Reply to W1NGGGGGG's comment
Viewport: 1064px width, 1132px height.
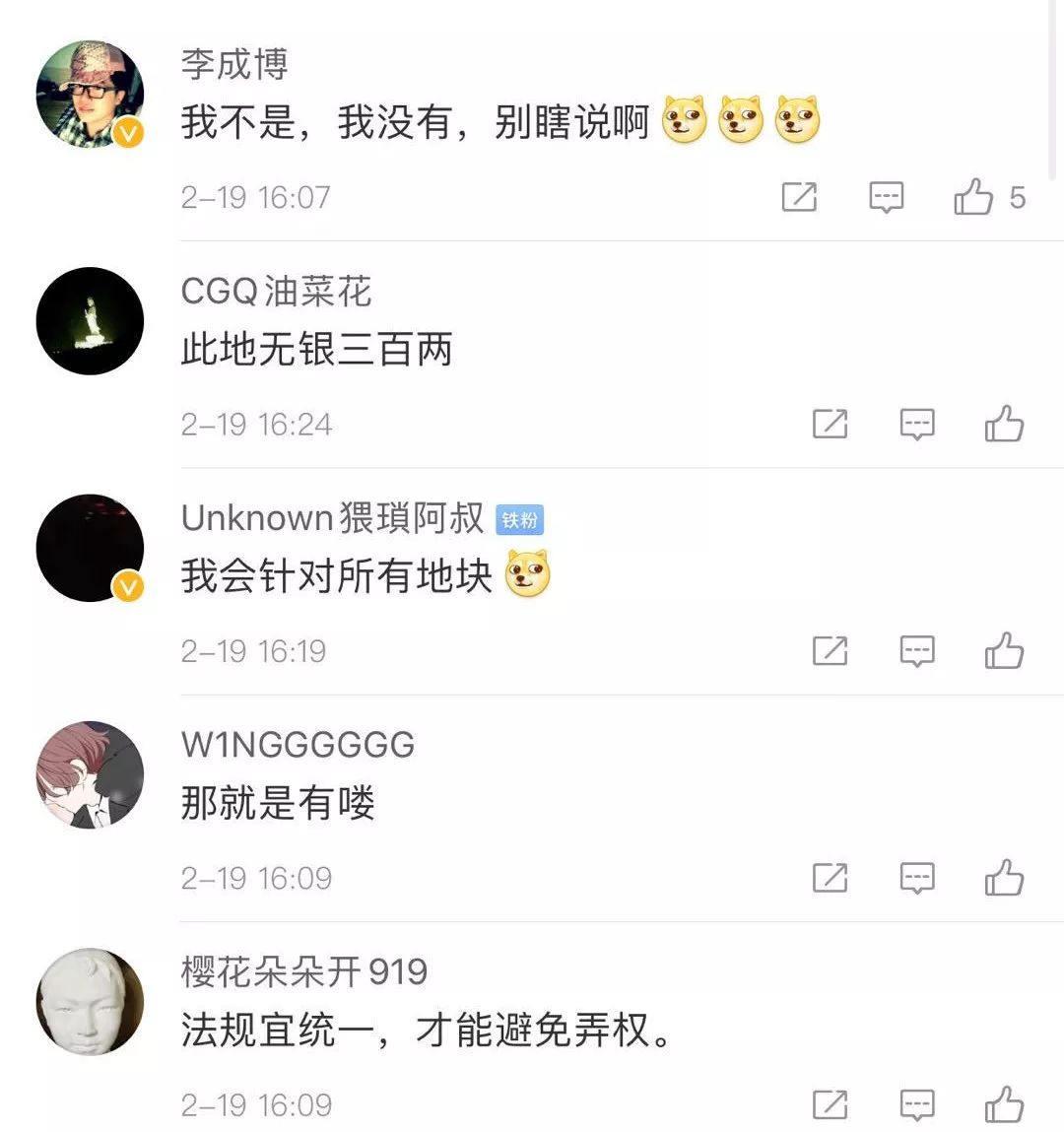pos(917,878)
